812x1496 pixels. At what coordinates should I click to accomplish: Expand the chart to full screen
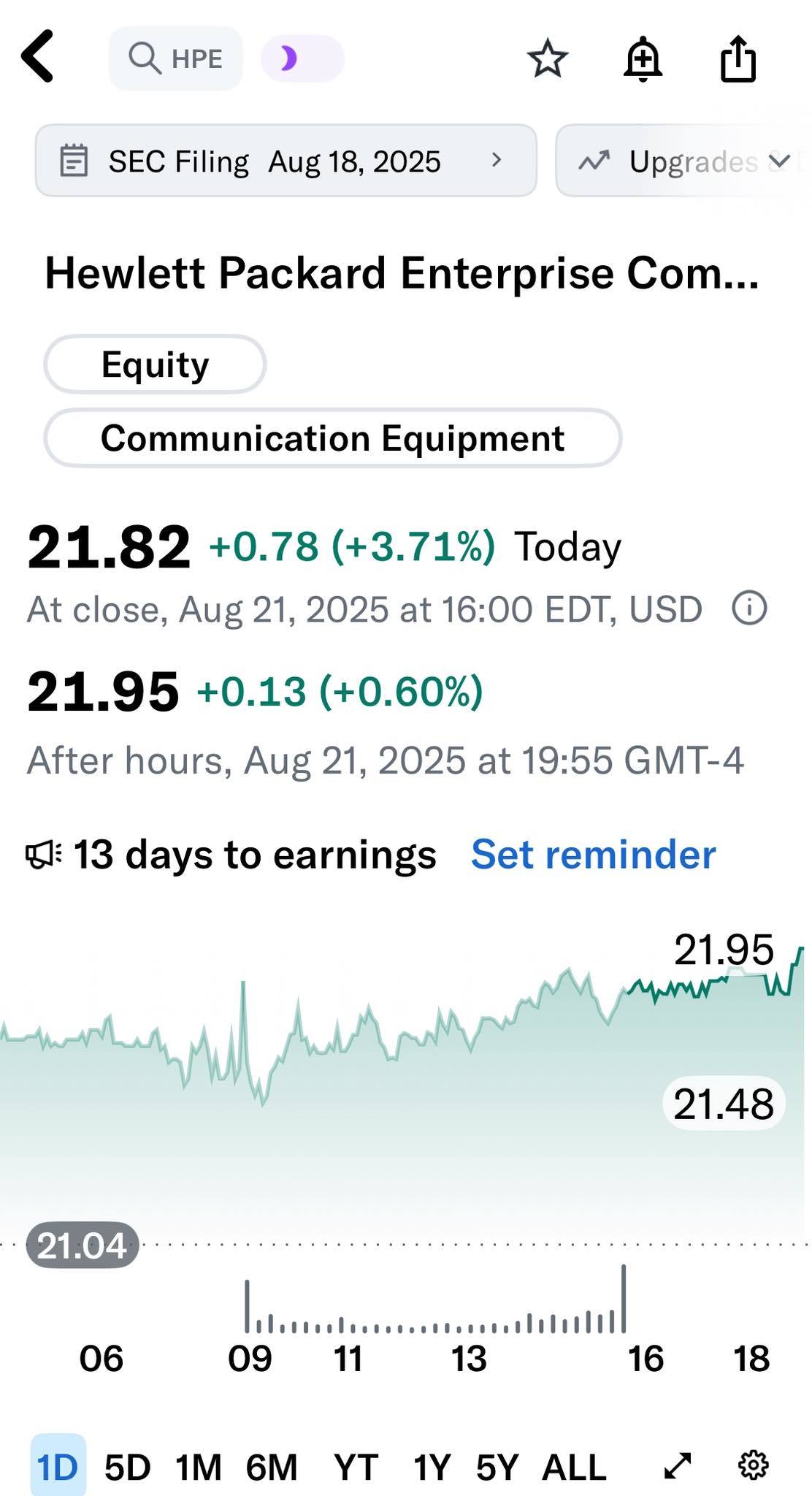[x=678, y=1465]
